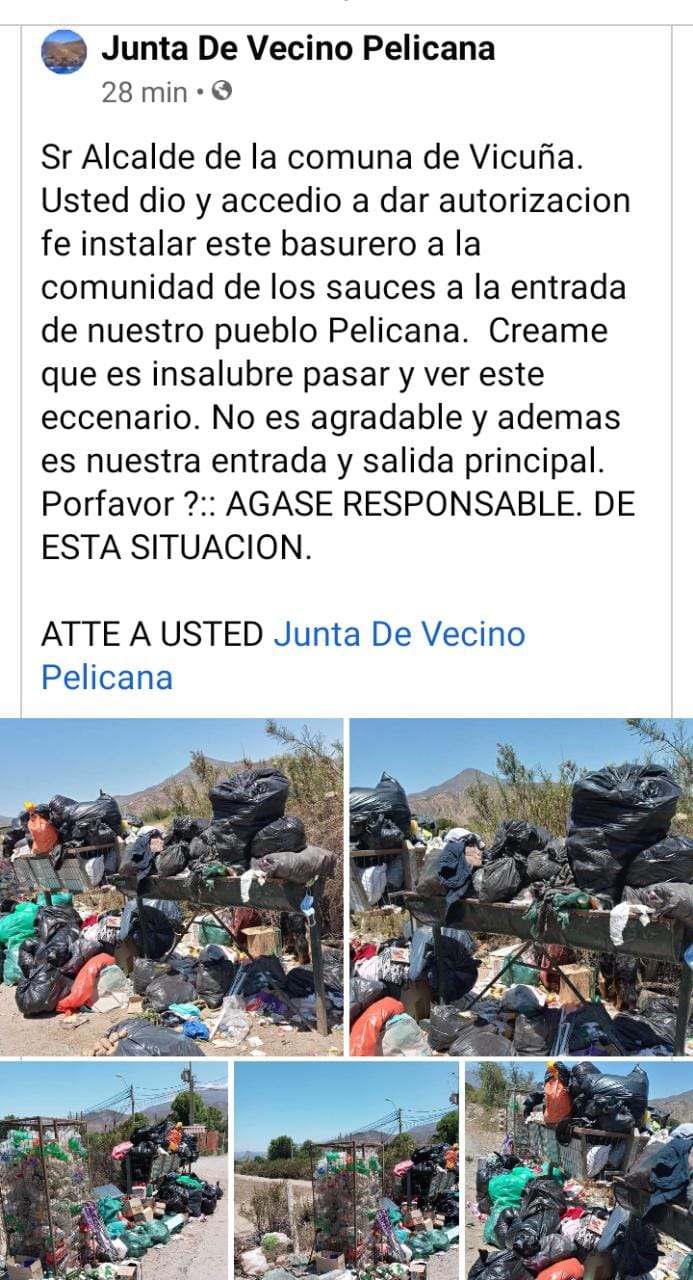View the fourth photo with bottle cage and poles
Viewport: 693px width, 1280px height.
346,1171
